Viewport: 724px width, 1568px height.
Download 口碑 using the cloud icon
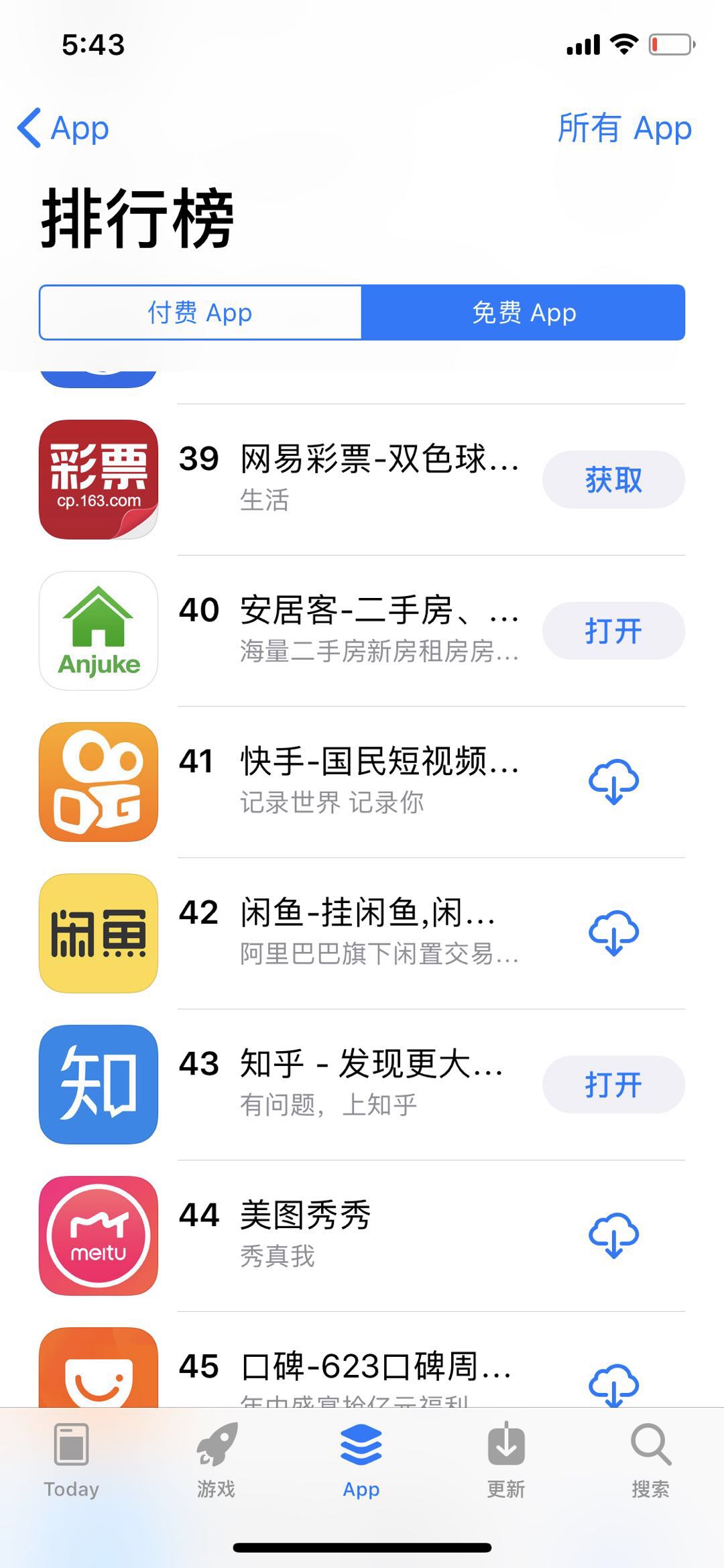(613, 1384)
